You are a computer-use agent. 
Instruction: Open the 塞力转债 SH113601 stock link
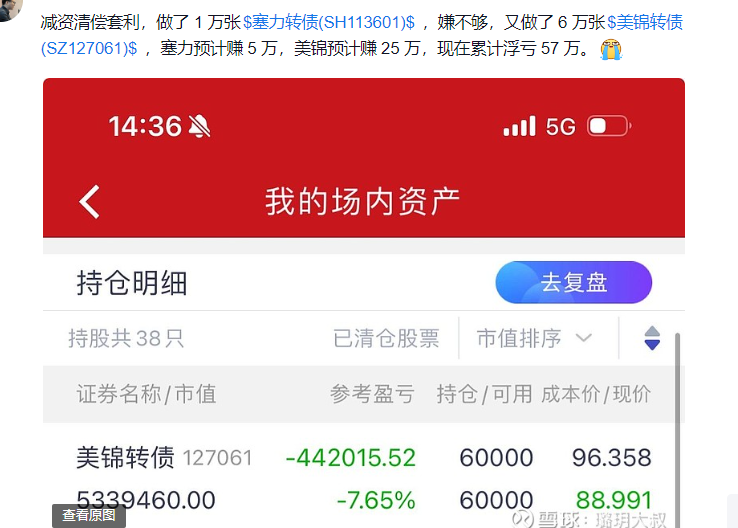point(328,22)
